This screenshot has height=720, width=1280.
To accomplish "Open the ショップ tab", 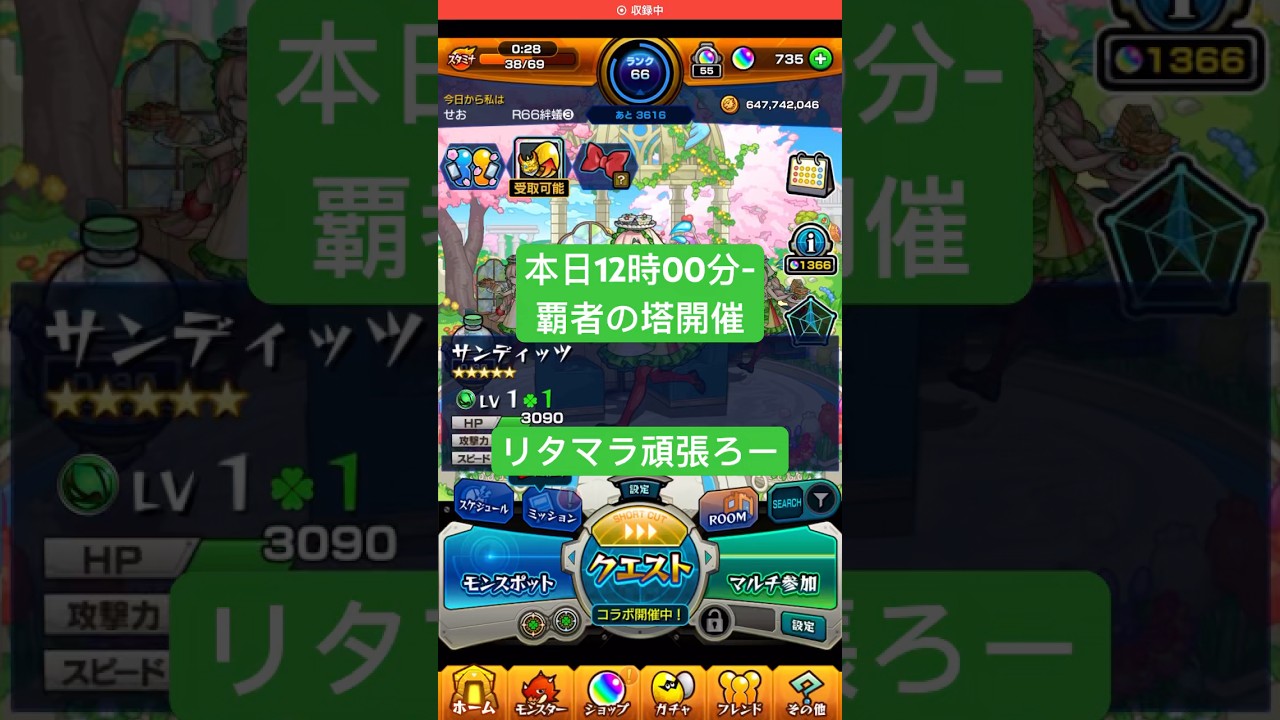I will (x=606, y=692).
